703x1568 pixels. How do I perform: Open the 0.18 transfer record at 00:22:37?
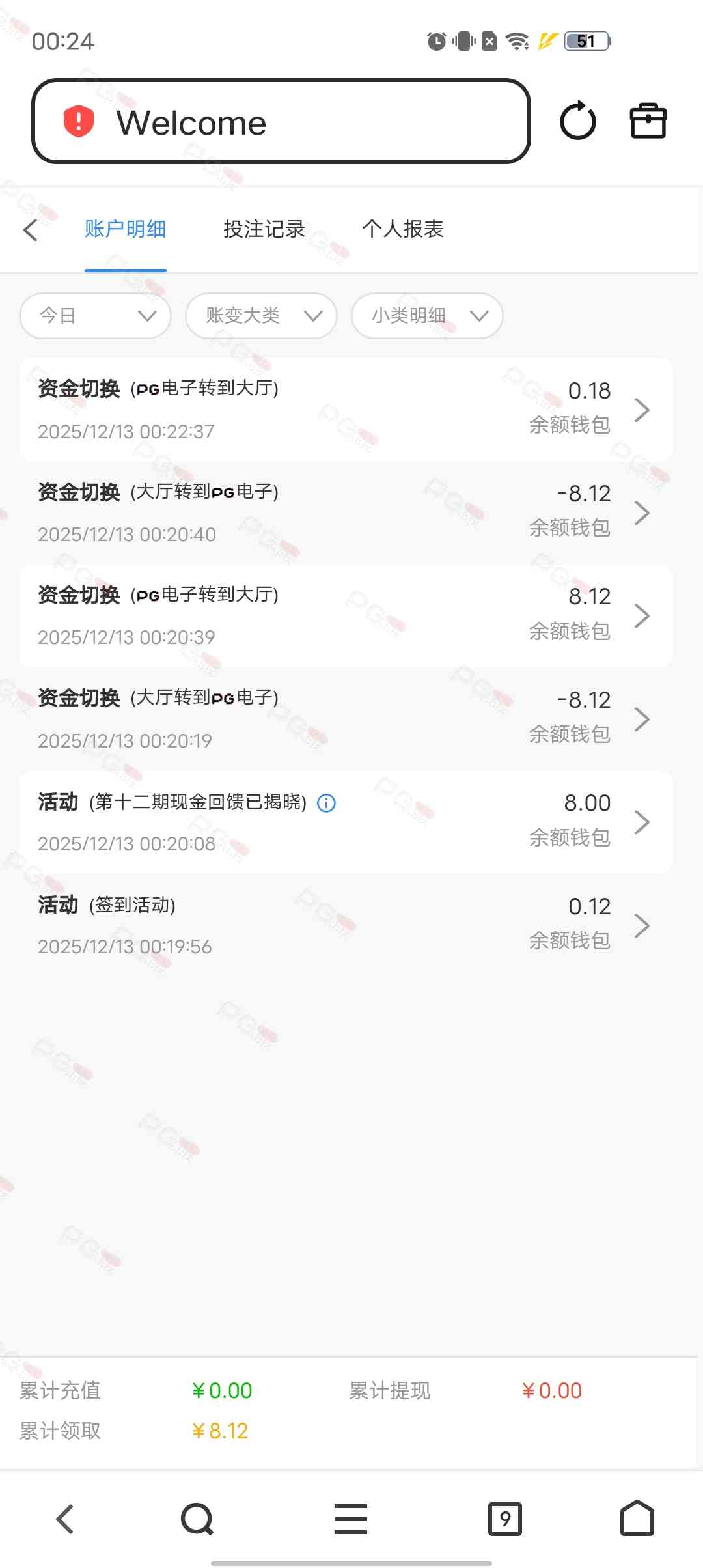pyautogui.click(x=345, y=410)
